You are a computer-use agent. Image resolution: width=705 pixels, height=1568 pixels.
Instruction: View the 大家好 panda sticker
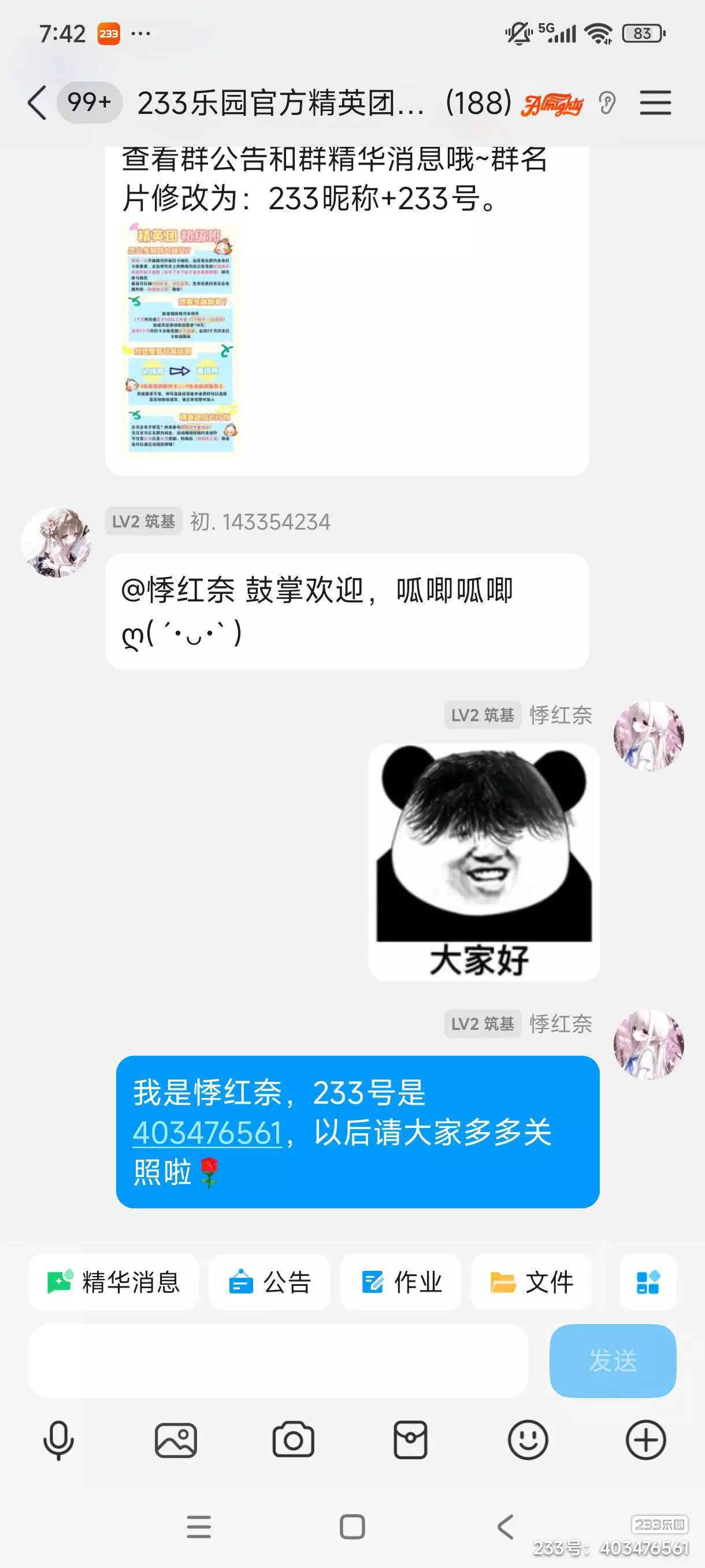484,862
